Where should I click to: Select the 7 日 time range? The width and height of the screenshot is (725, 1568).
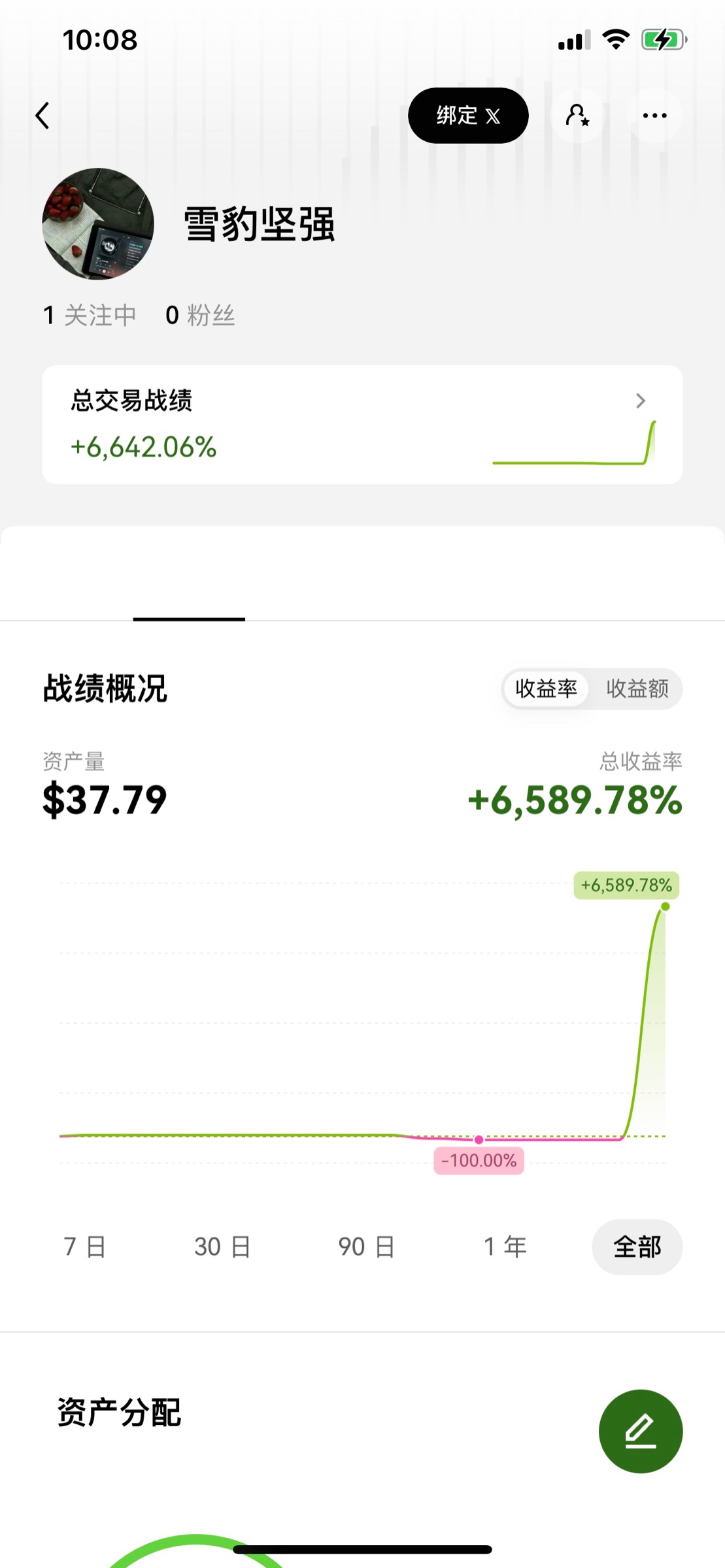click(x=85, y=1247)
